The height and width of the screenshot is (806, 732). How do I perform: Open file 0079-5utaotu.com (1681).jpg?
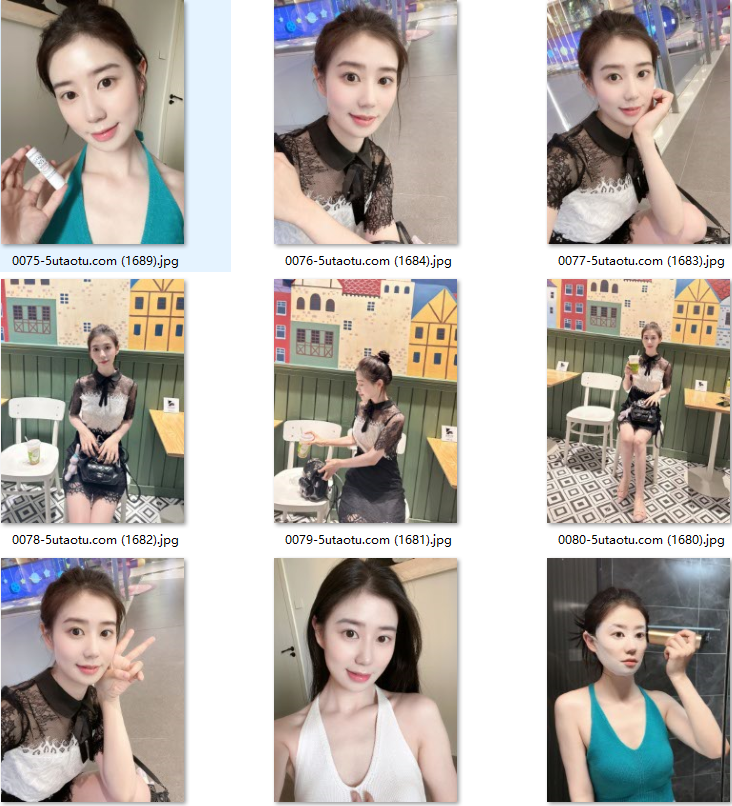point(366,401)
